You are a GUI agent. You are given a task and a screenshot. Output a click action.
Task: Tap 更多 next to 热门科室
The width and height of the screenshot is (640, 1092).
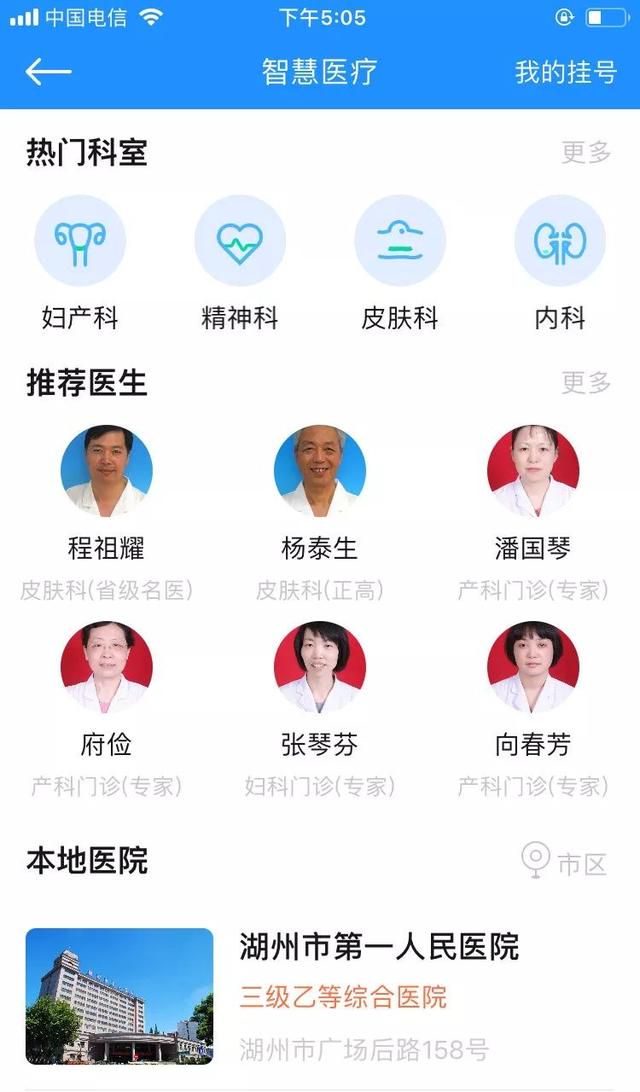pos(586,152)
